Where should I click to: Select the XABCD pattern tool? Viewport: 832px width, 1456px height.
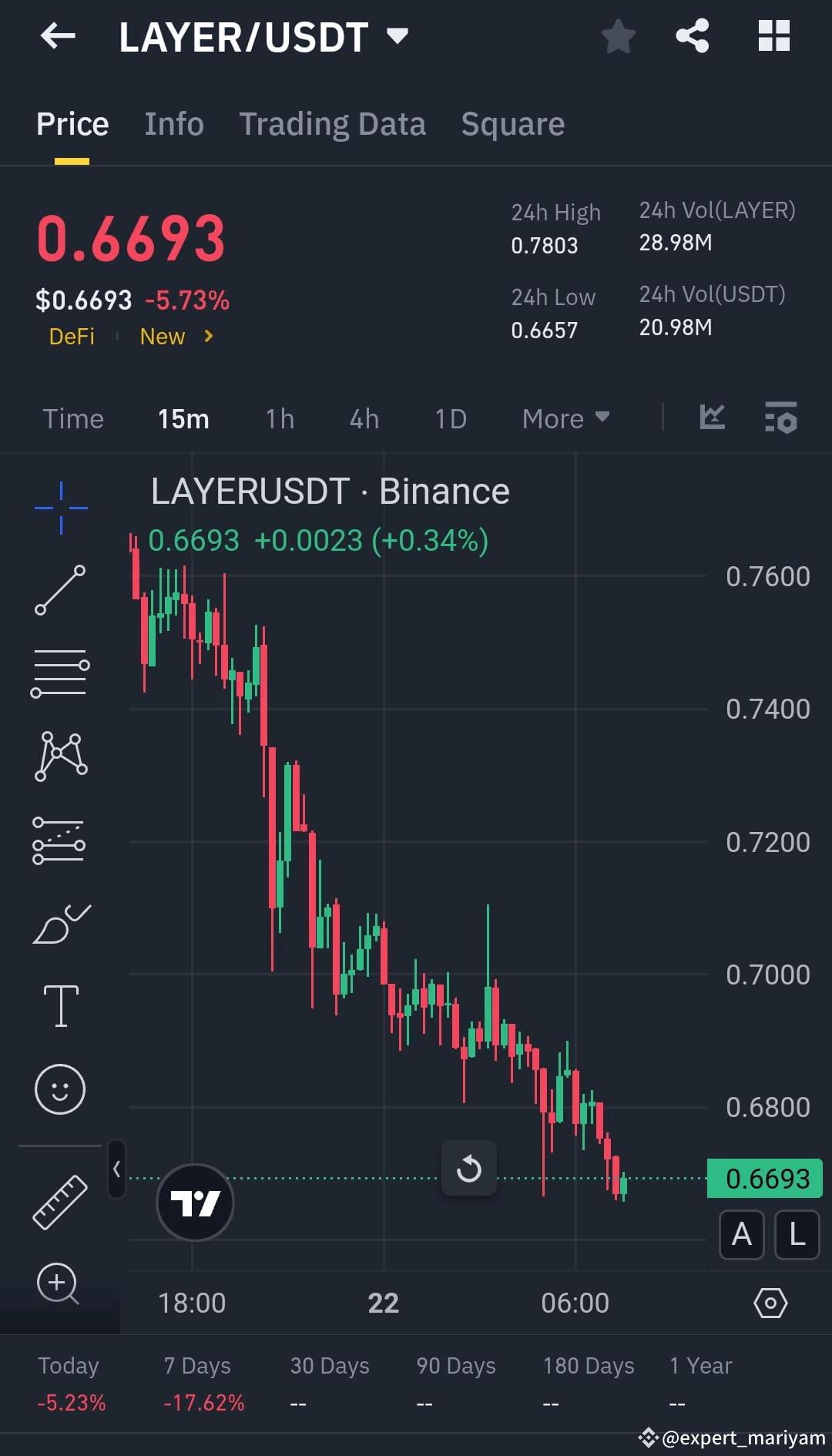tap(61, 756)
